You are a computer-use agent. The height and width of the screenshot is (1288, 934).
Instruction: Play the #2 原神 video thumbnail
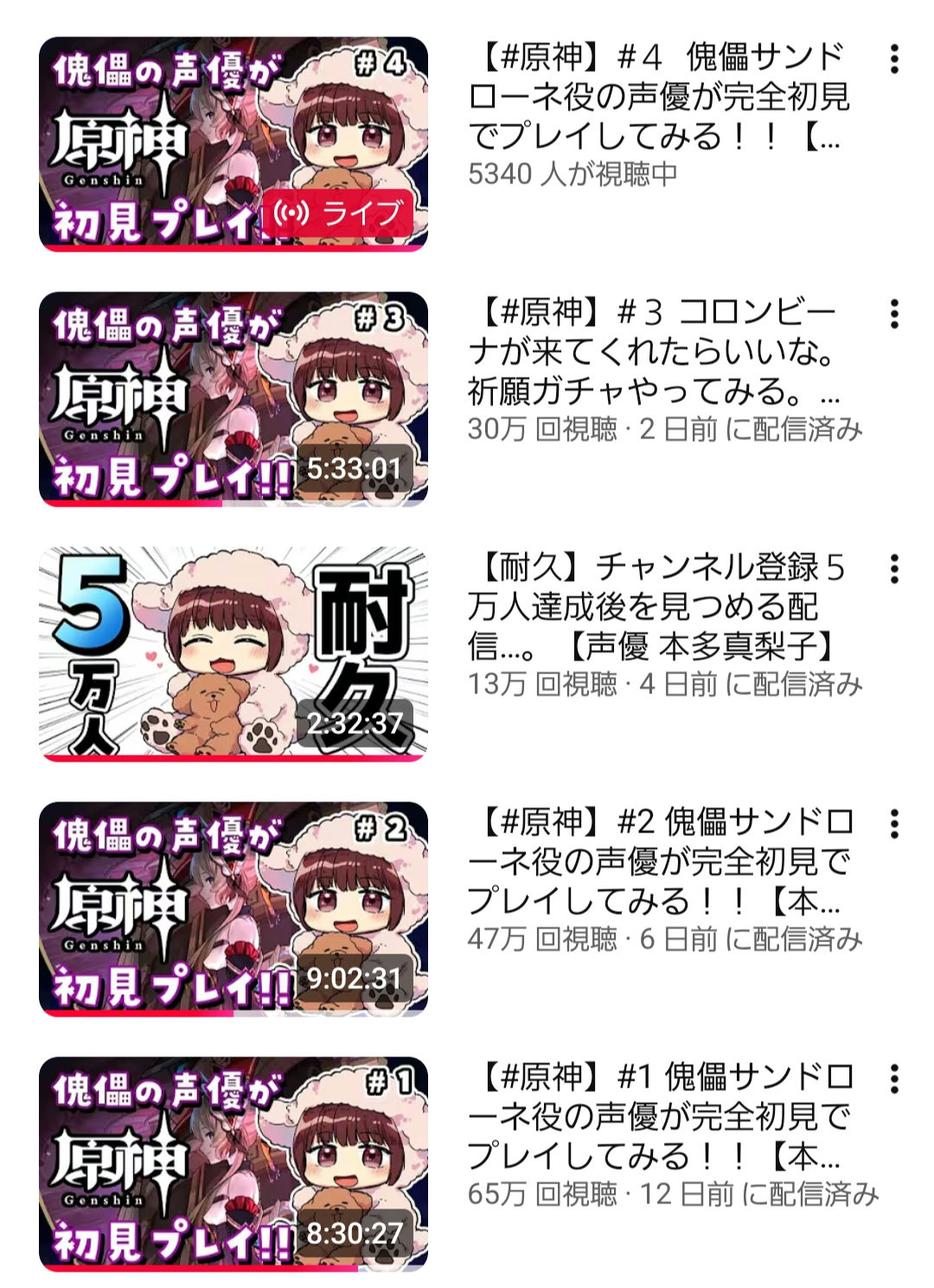233,909
